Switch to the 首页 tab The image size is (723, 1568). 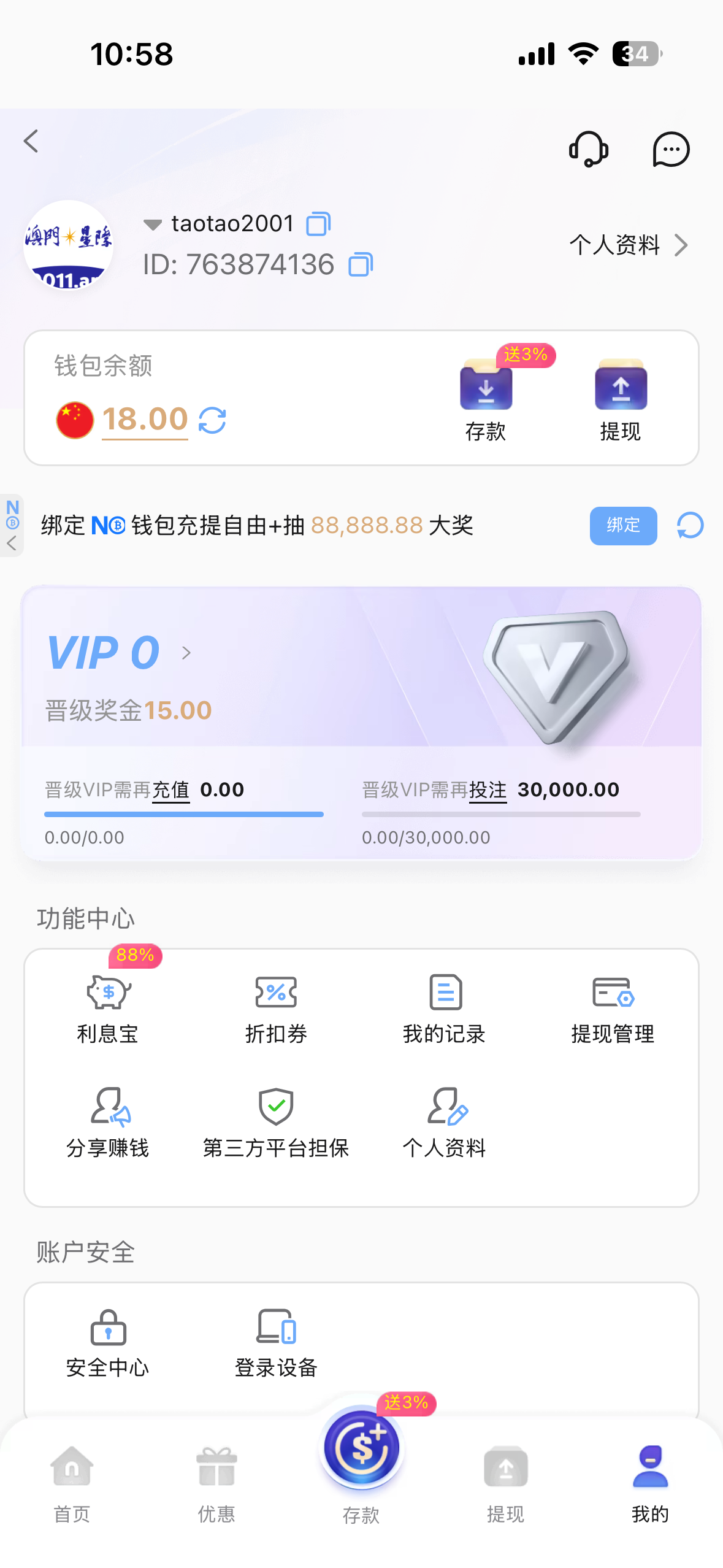click(x=72, y=1483)
